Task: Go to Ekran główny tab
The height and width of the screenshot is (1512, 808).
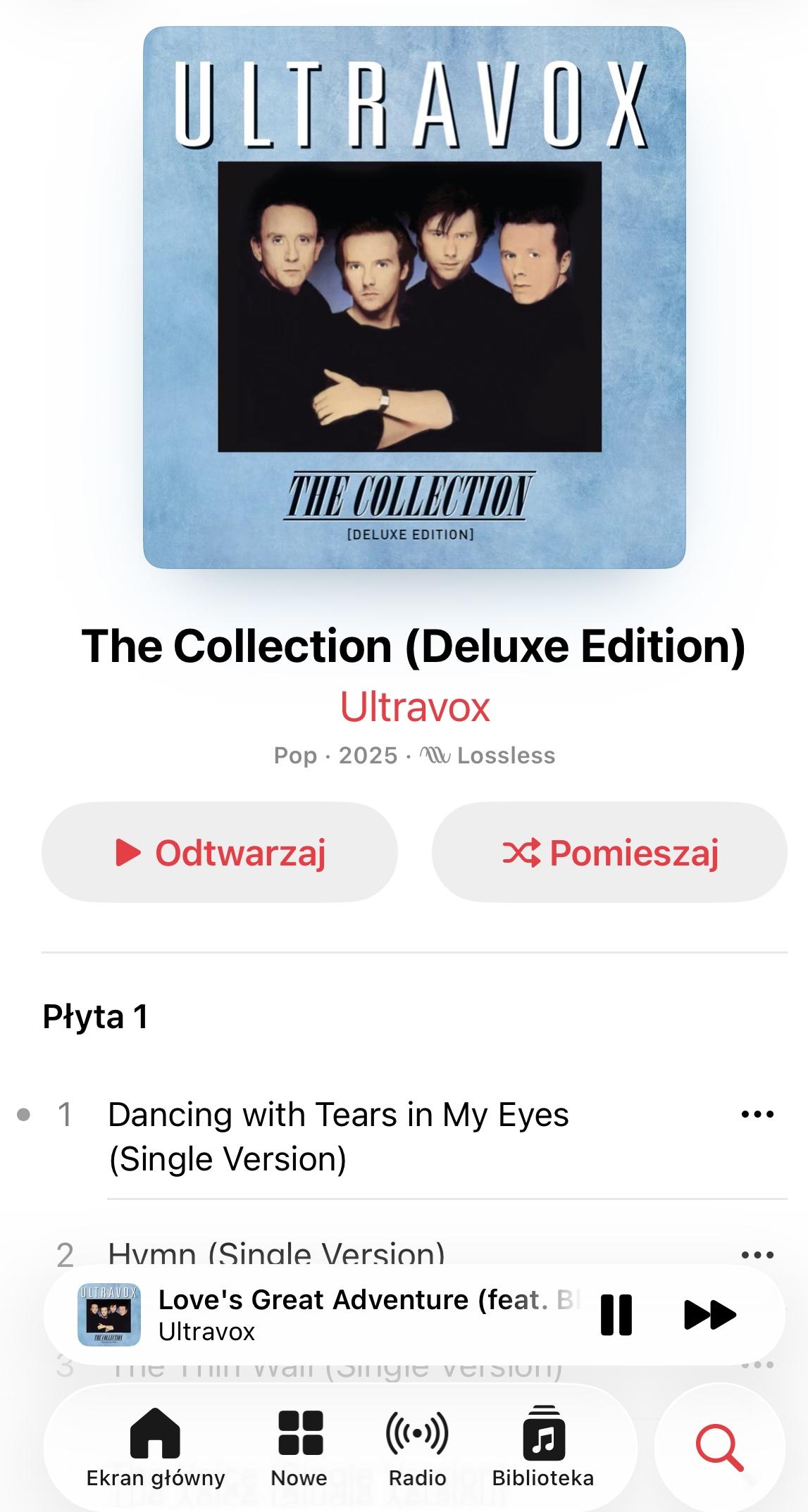Action: pyautogui.click(x=156, y=1447)
